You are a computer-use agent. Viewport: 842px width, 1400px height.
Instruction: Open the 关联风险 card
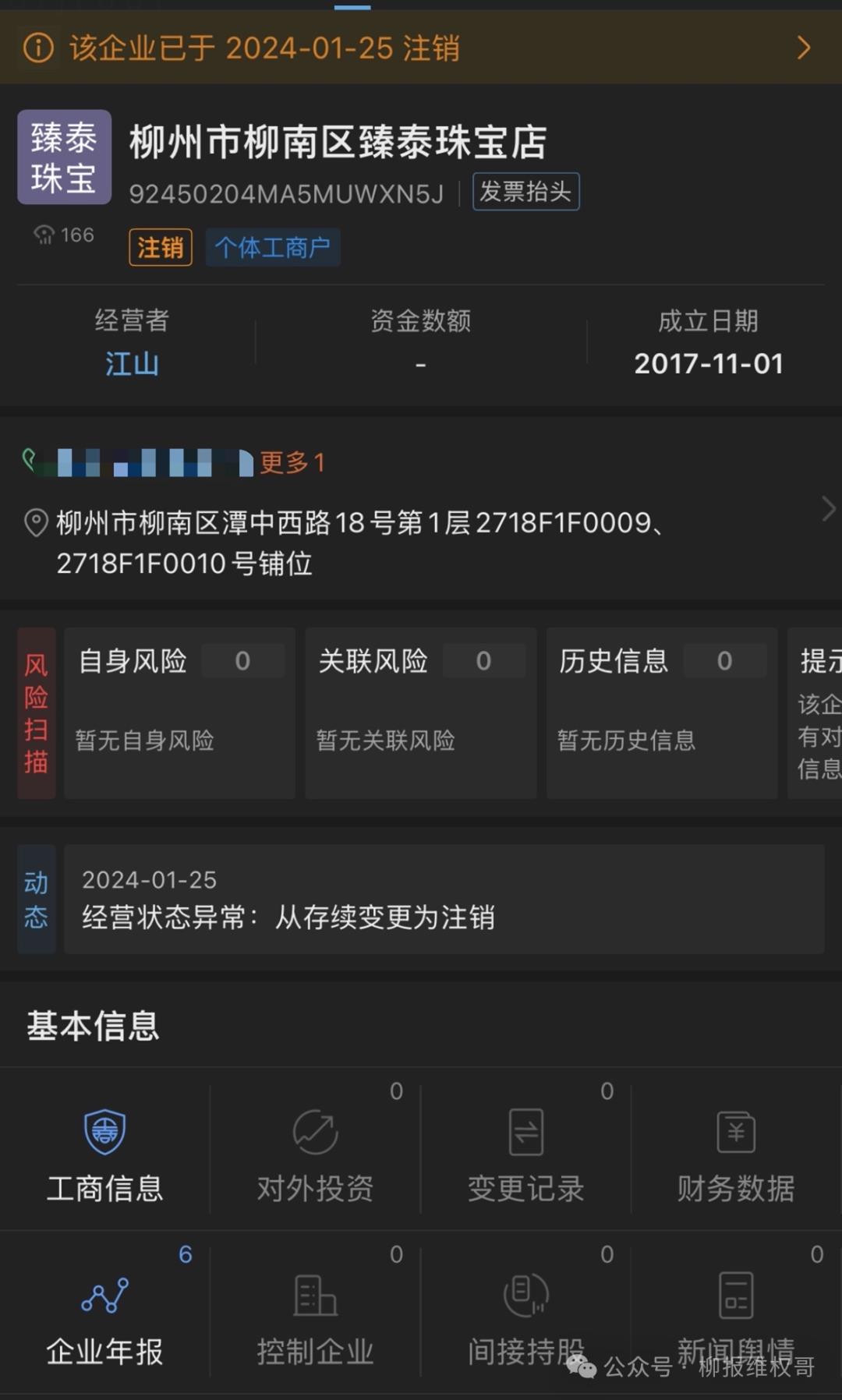420,712
